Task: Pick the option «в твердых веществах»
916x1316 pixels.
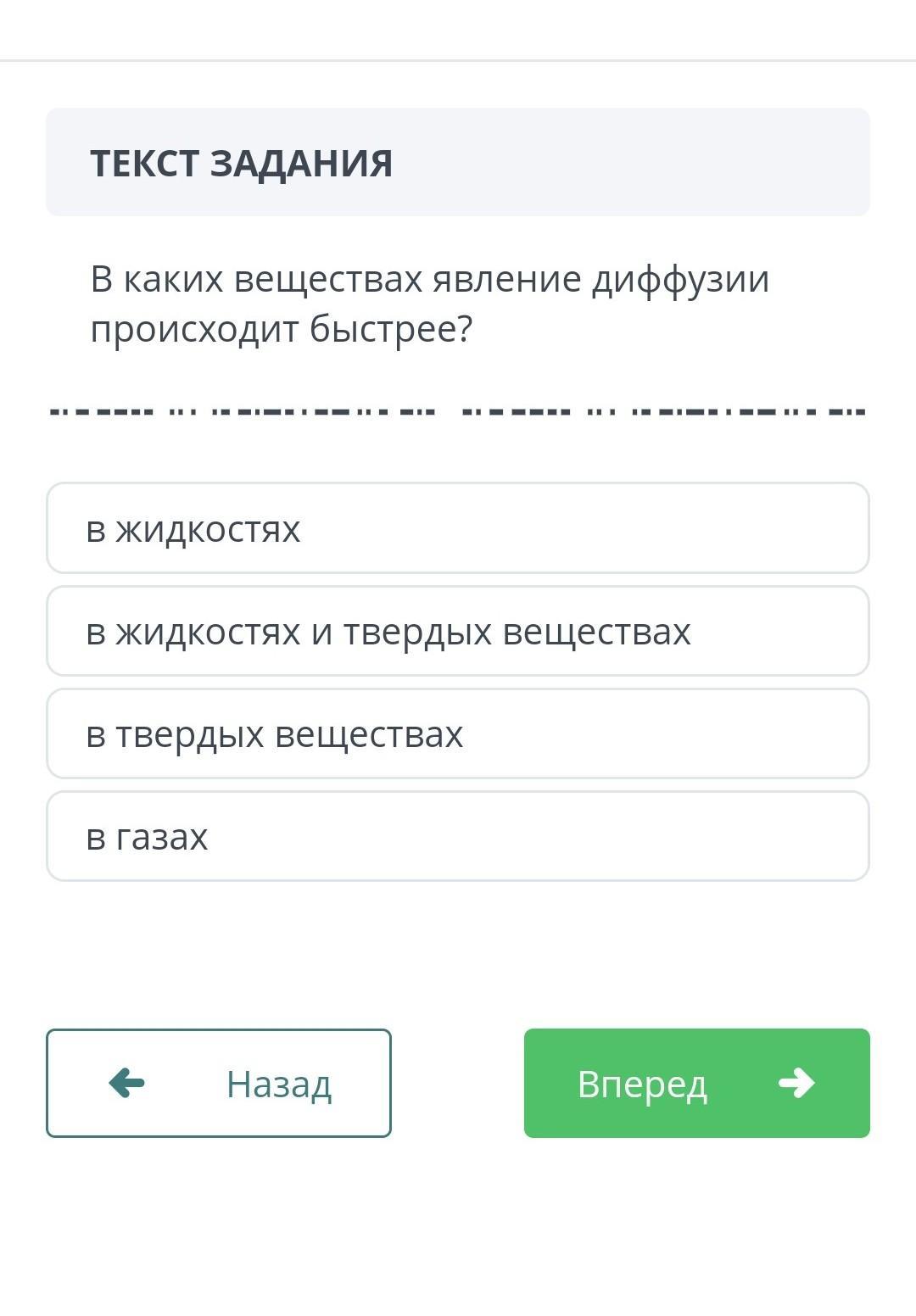Action: click(457, 733)
